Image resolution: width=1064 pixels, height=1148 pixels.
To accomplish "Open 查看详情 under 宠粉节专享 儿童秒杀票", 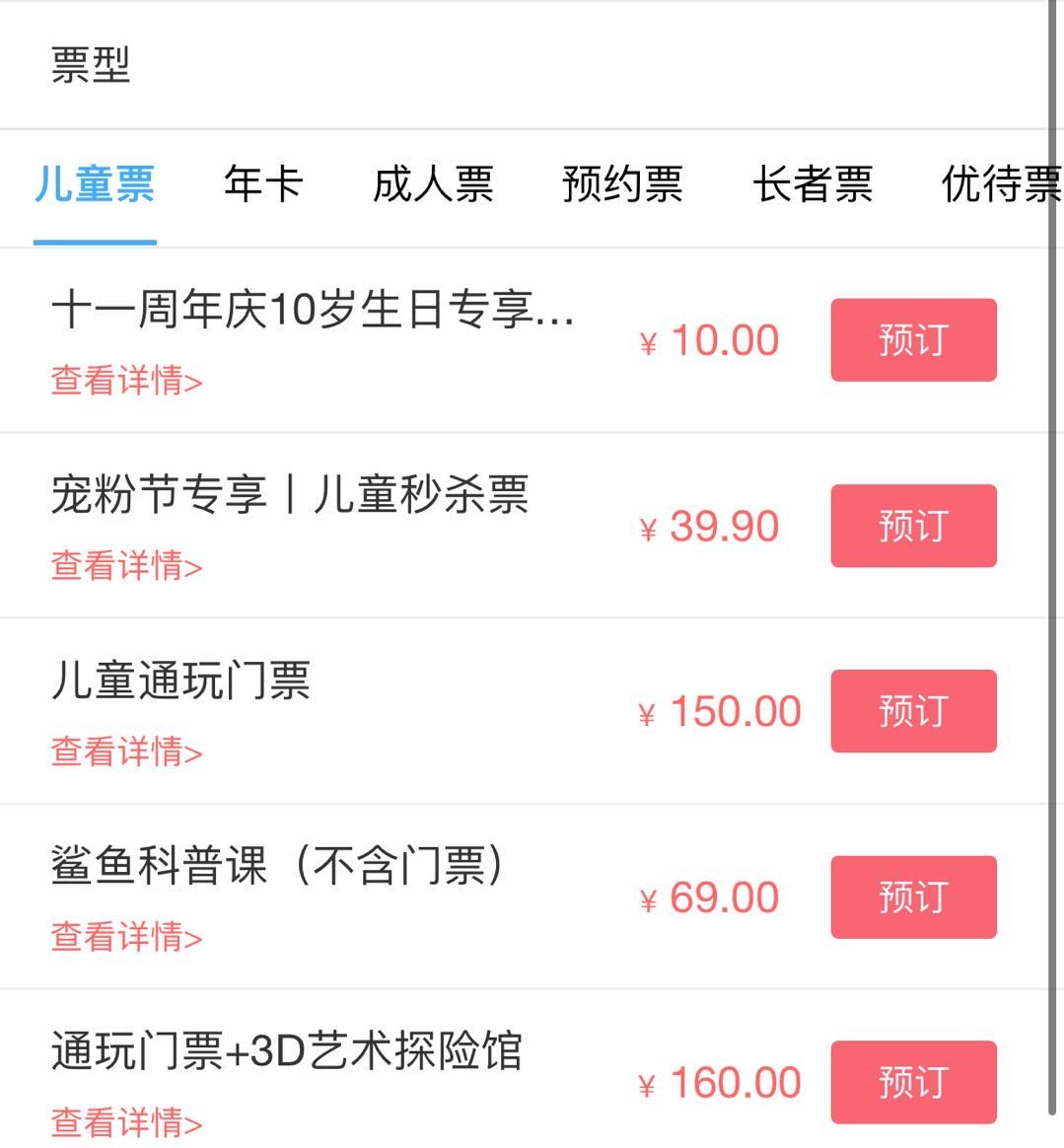I will (x=126, y=566).
